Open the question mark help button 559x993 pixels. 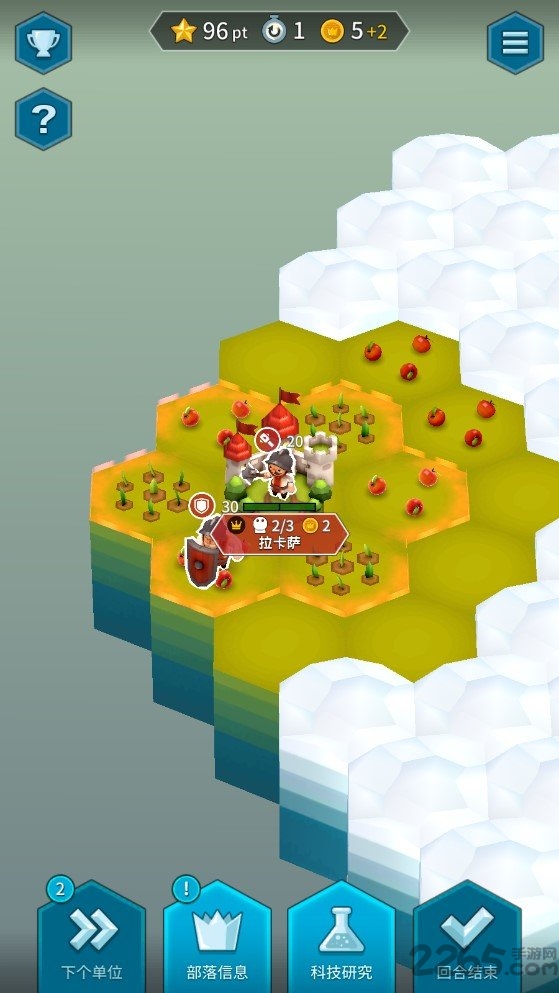43,119
